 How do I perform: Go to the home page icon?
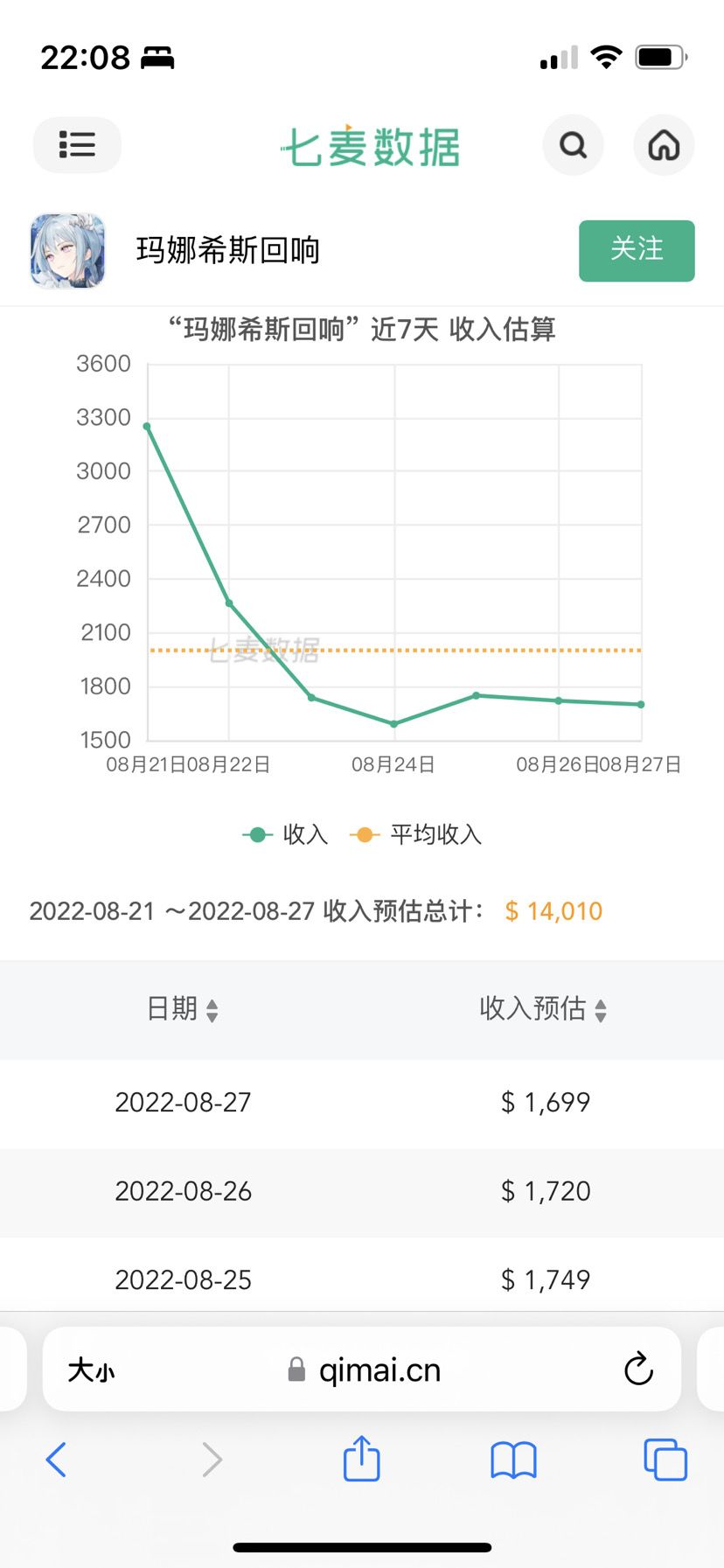point(663,144)
